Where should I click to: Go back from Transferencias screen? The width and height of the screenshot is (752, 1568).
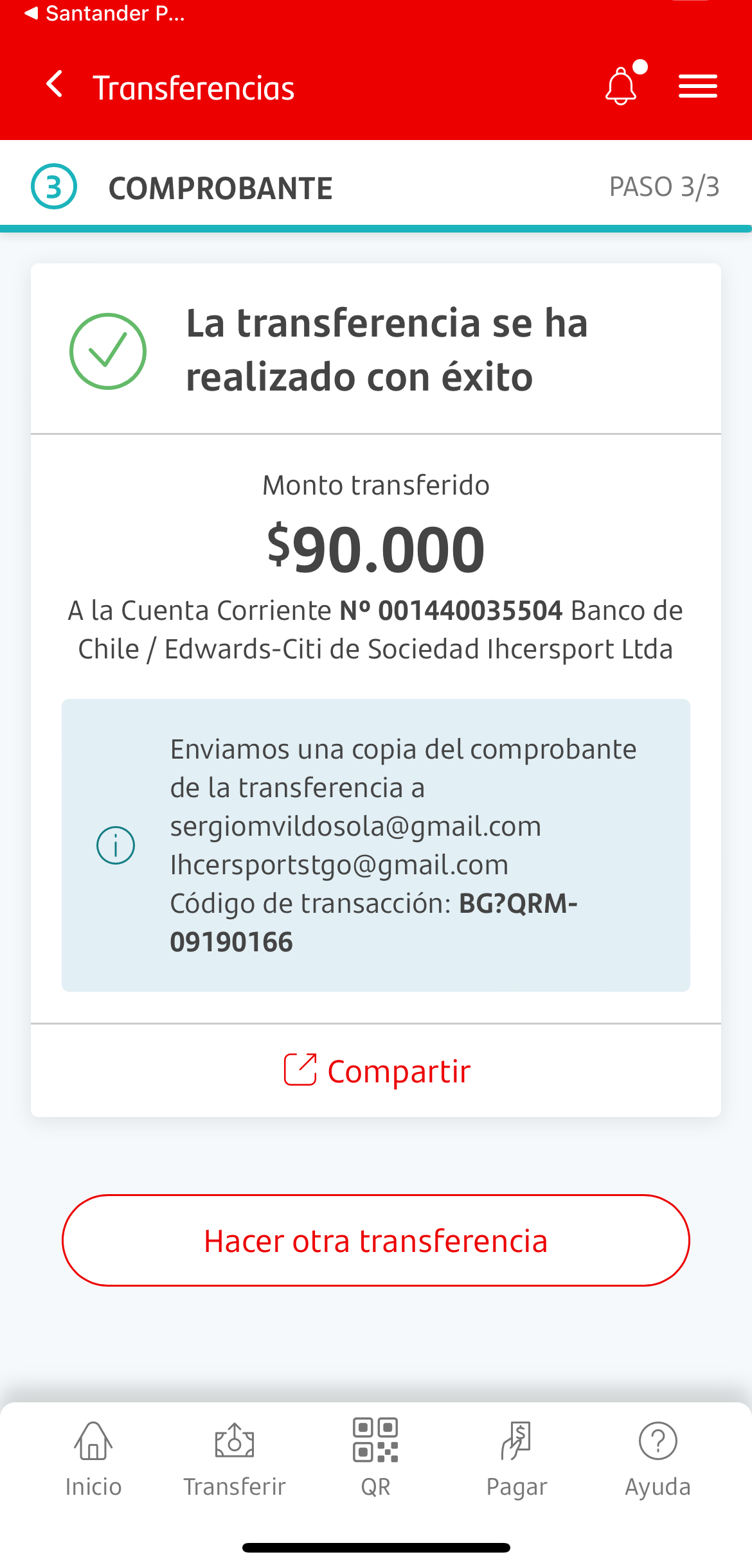click(55, 85)
